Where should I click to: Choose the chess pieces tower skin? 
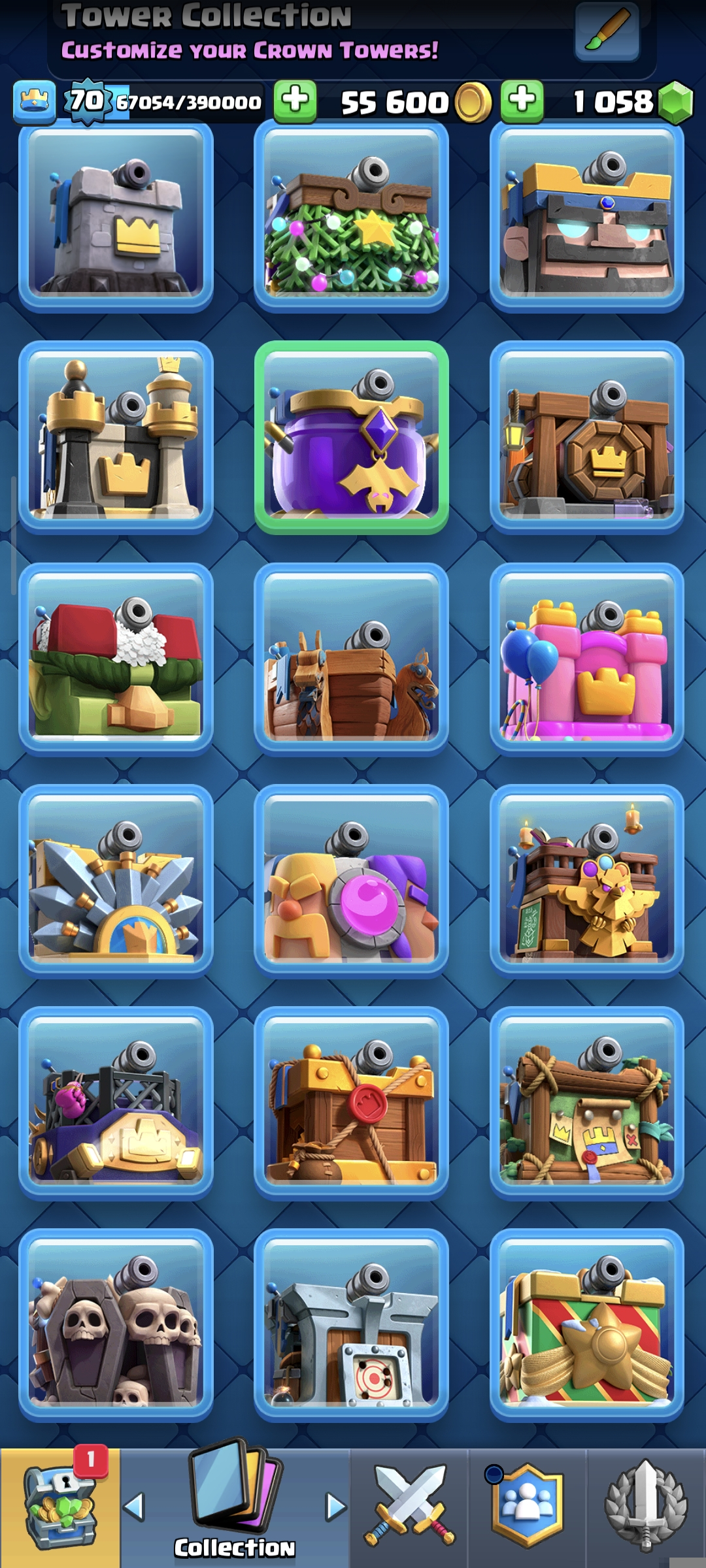pyautogui.click(x=116, y=438)
